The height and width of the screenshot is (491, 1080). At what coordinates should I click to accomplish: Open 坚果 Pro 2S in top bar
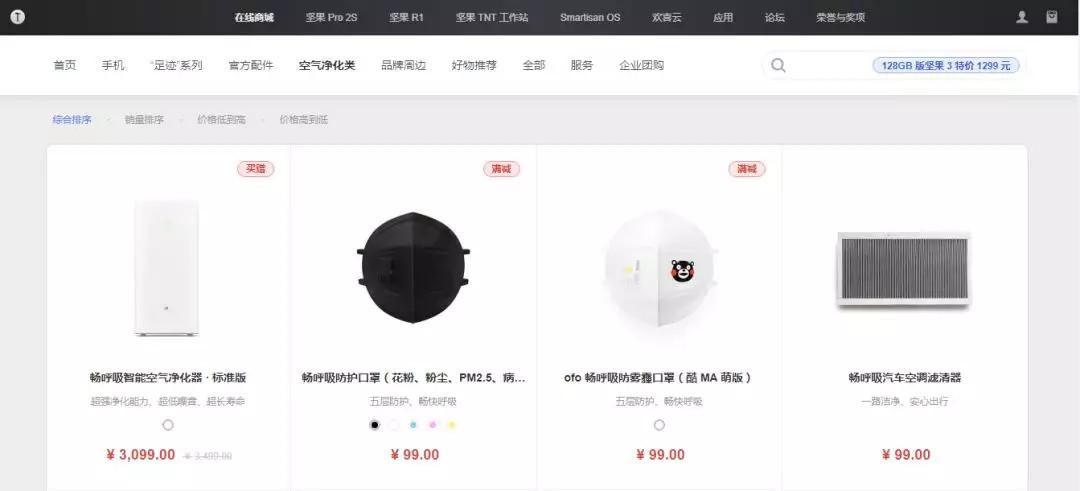click(331, 17)
